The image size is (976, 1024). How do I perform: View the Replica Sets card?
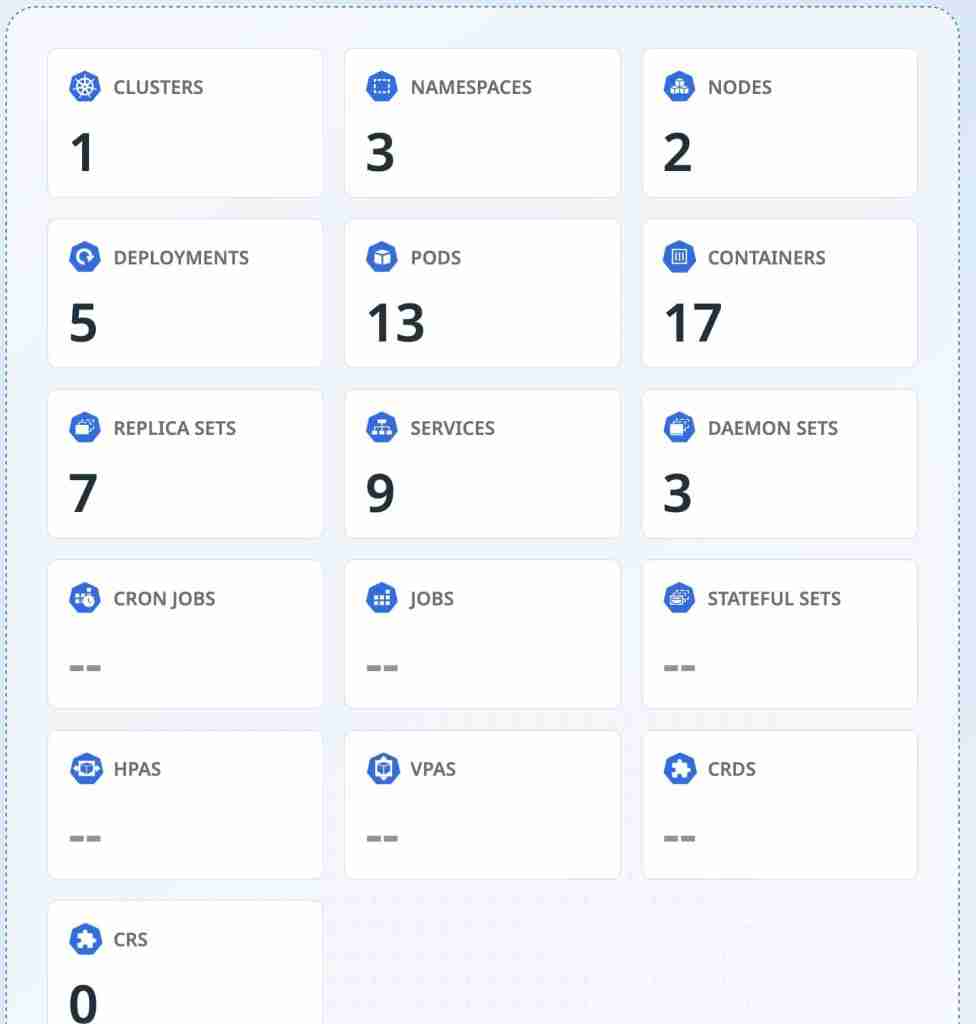185,464
